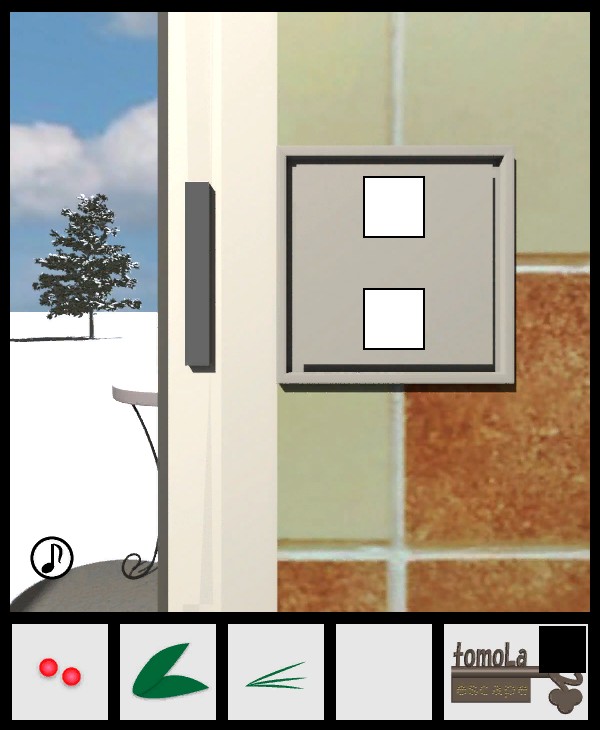Toggle the music note sound icon
This screenshot has width=600, height=730.
[x=52, y=557]
